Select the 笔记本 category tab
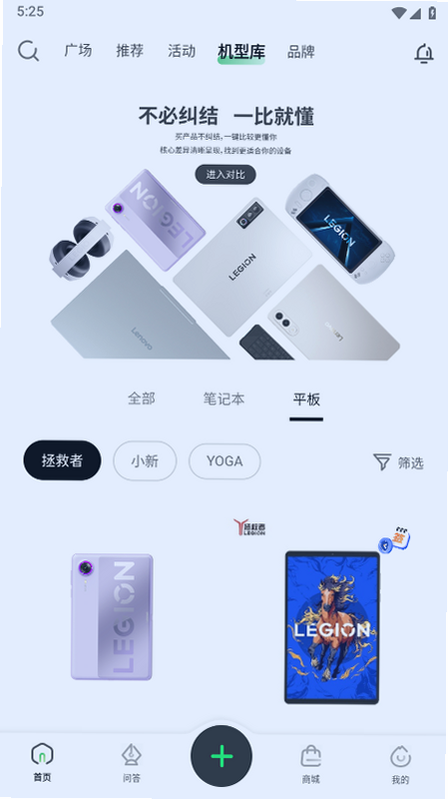Screen dimensions: 448x799 click(x=224, y=399)
